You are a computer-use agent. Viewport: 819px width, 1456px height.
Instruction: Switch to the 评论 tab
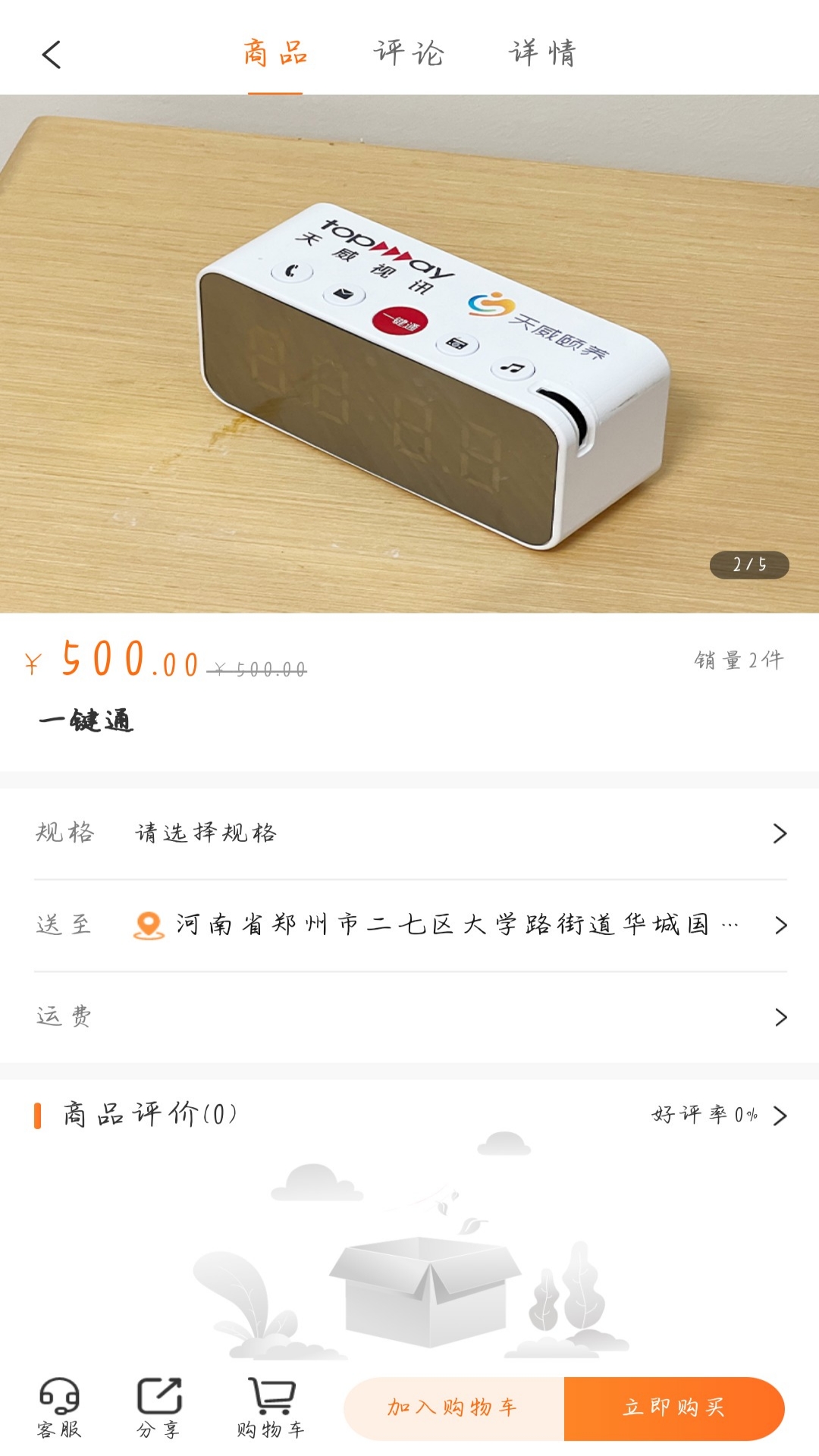[x=409, y=53]
